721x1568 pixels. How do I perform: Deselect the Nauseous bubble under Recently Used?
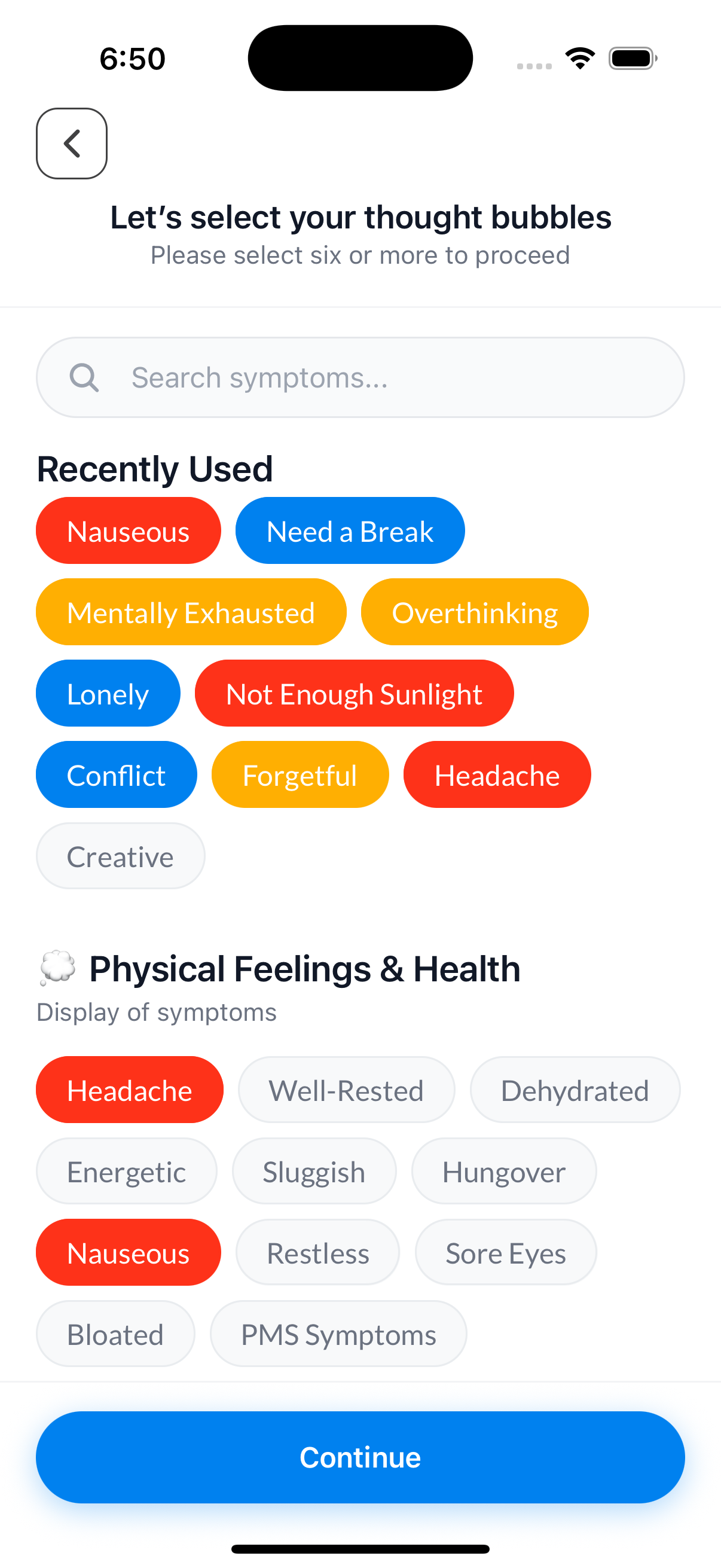[129, 530]
